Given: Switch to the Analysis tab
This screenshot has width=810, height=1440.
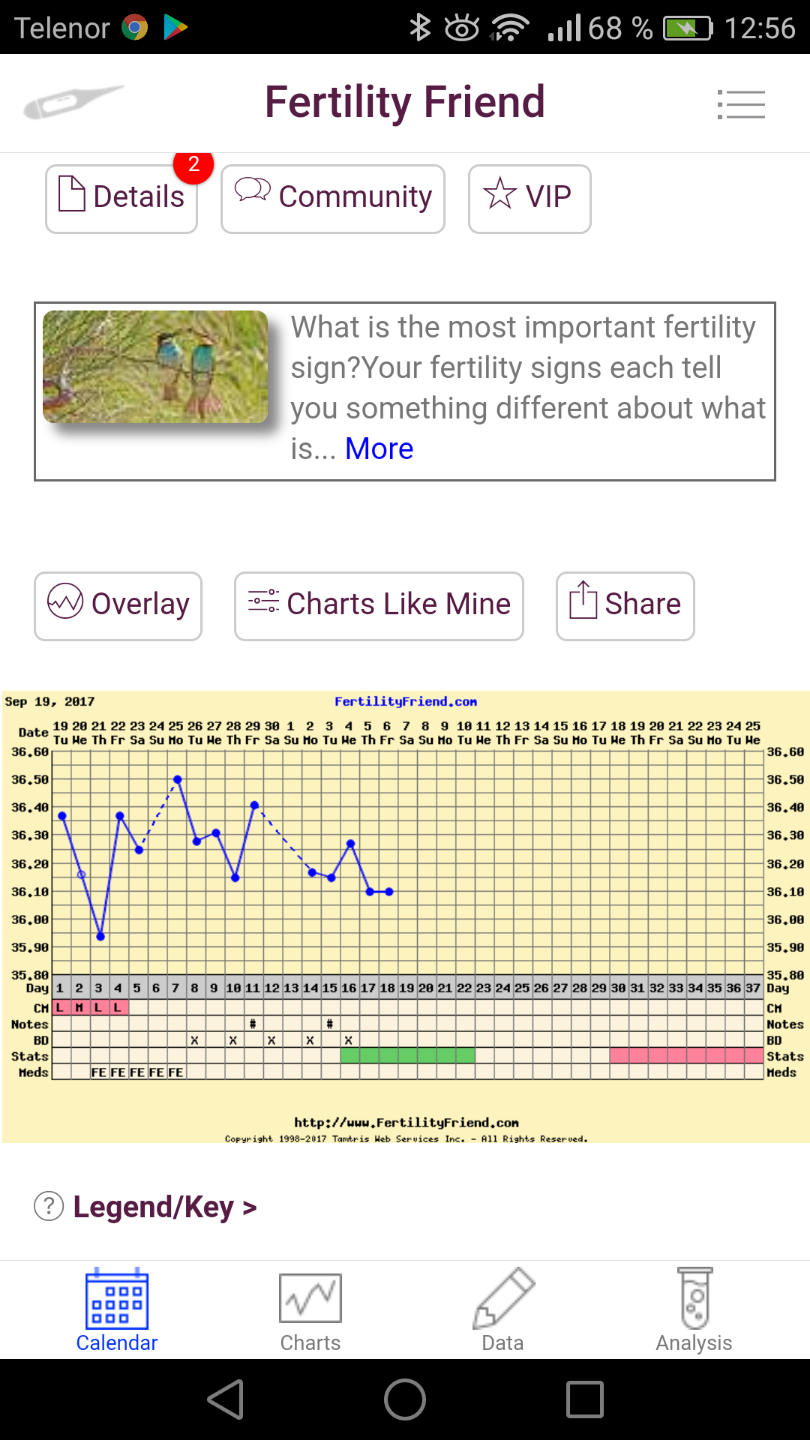Looking at the screenshot, I should [x=694, y=1310].
